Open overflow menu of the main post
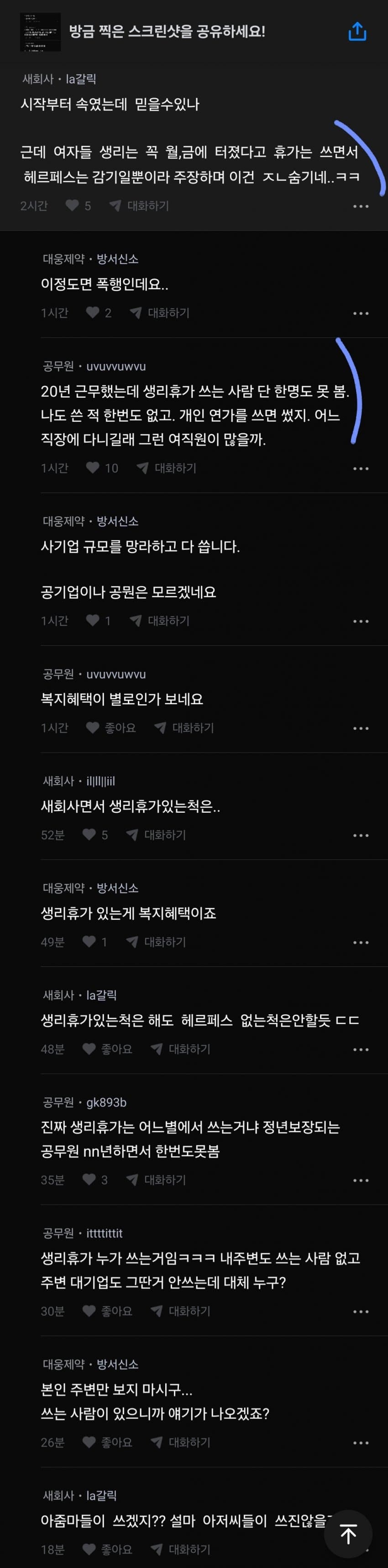Screen dimensions: 388x1568 (x=361, y=206)
